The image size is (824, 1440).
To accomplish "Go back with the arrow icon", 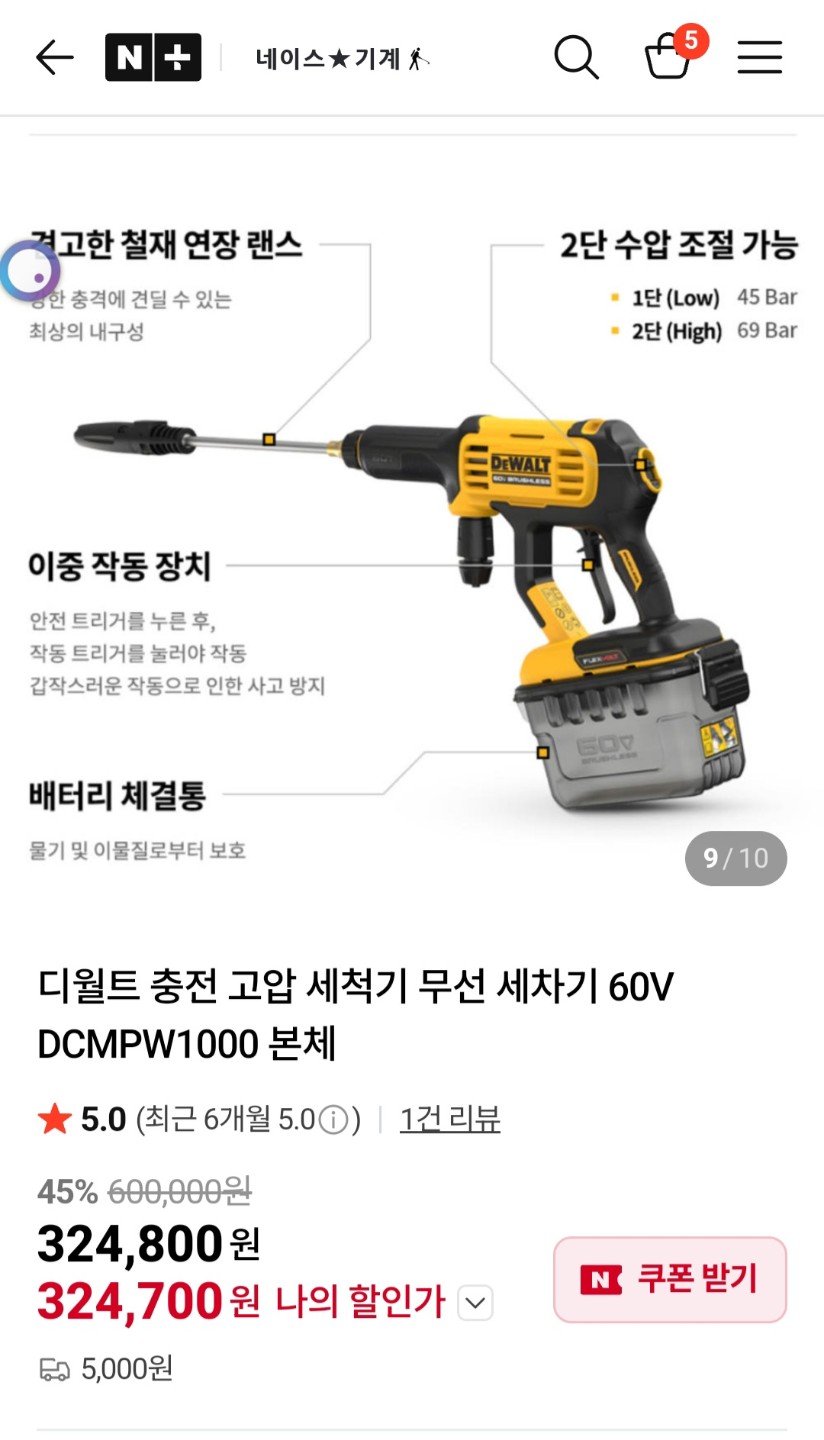I will point(55,58).
